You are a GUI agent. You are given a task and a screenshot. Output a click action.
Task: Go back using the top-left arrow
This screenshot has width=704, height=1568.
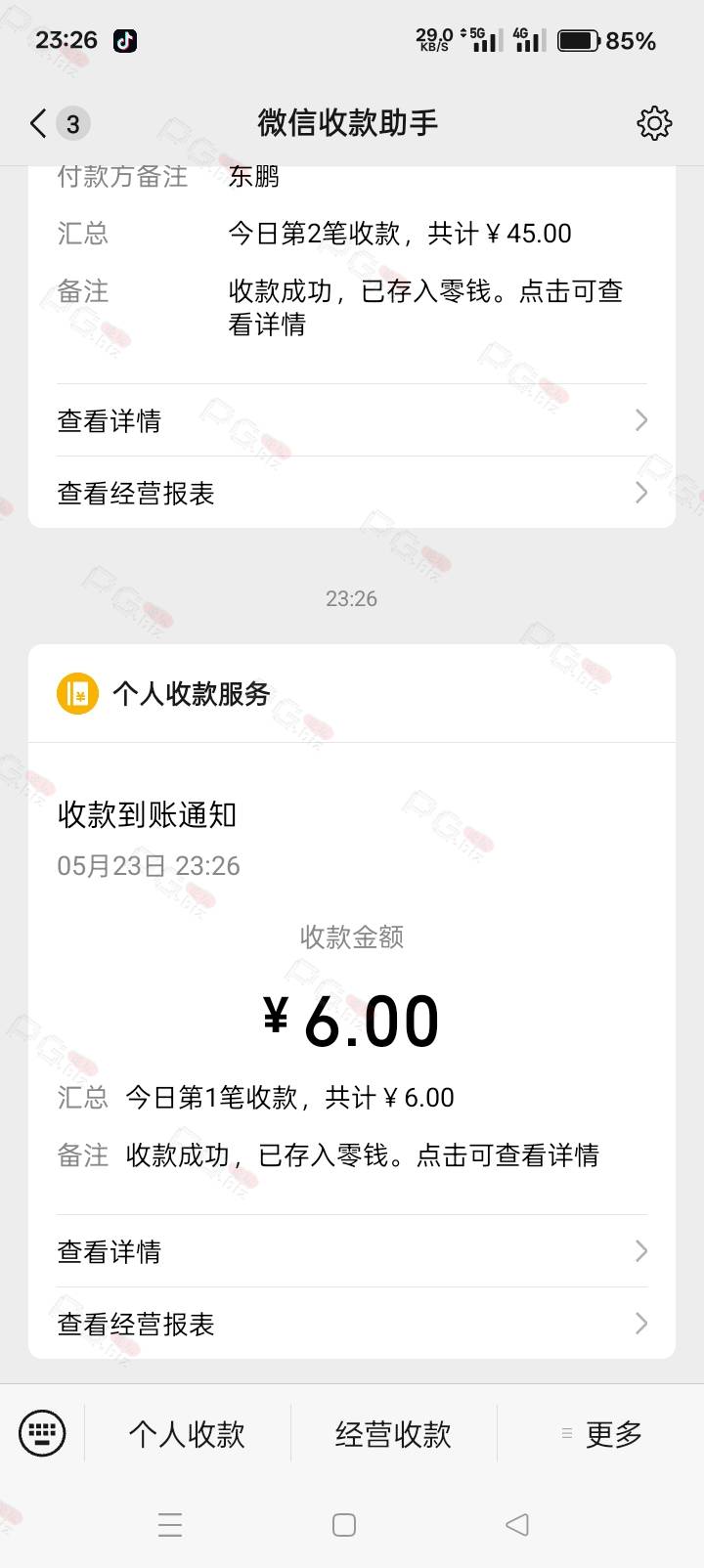point(39,123)
